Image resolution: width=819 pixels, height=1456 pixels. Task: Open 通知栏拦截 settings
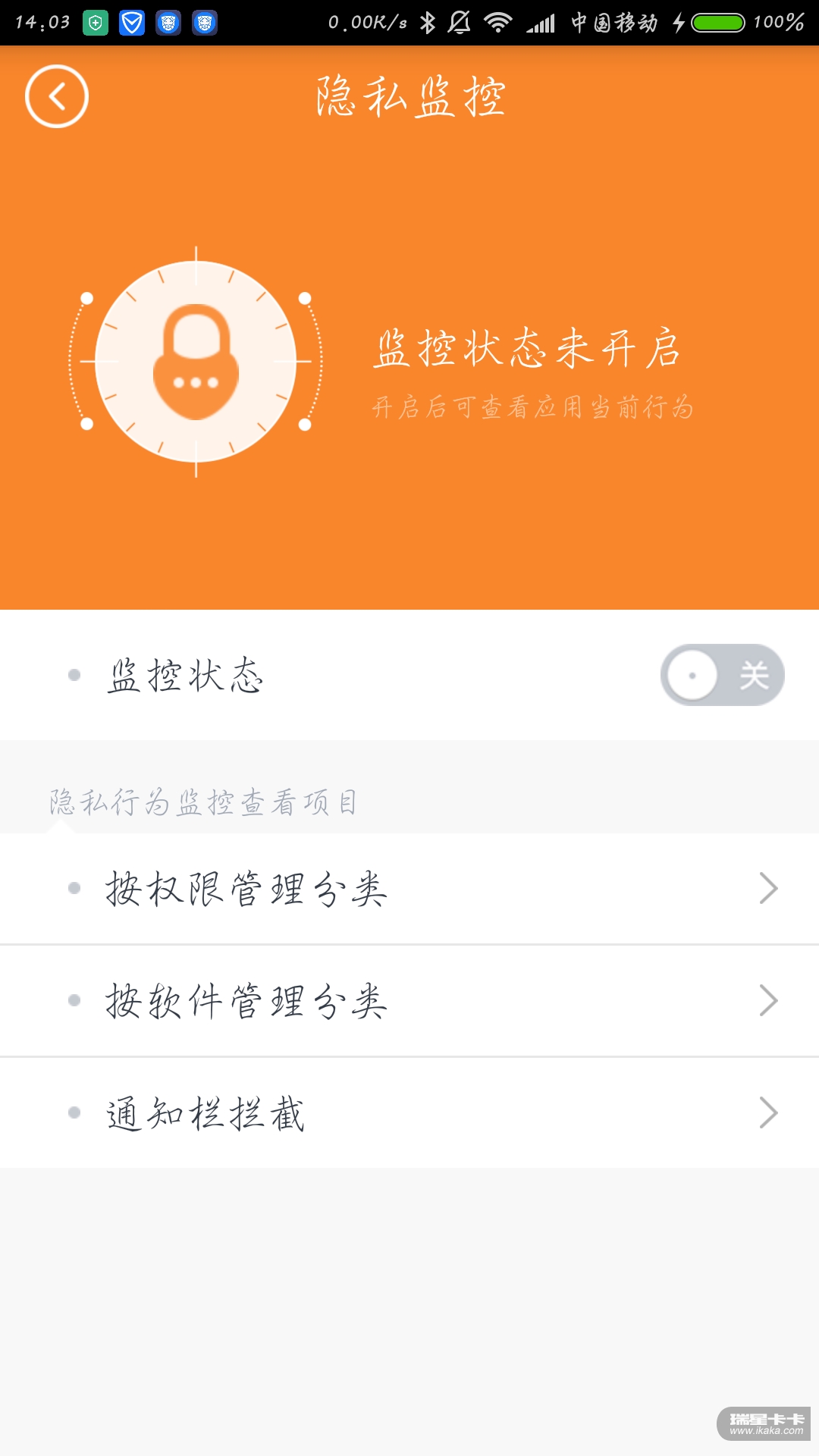coord(409,1113)
